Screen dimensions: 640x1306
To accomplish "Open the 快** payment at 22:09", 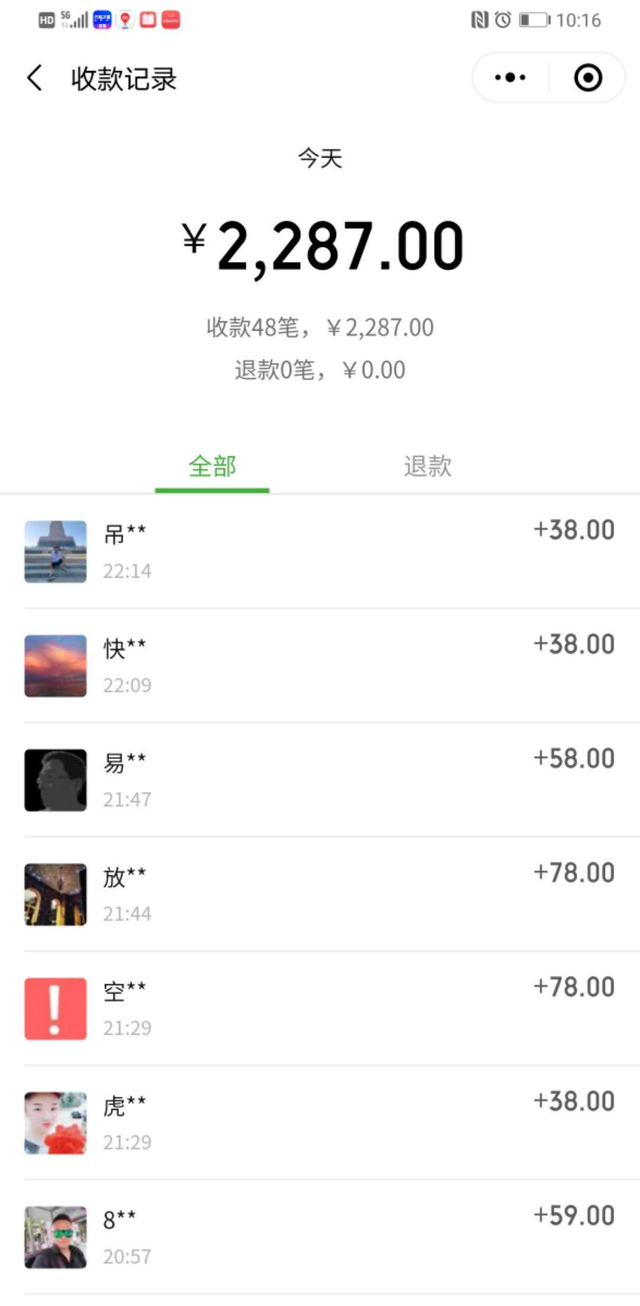I will (x=320, y=665).
